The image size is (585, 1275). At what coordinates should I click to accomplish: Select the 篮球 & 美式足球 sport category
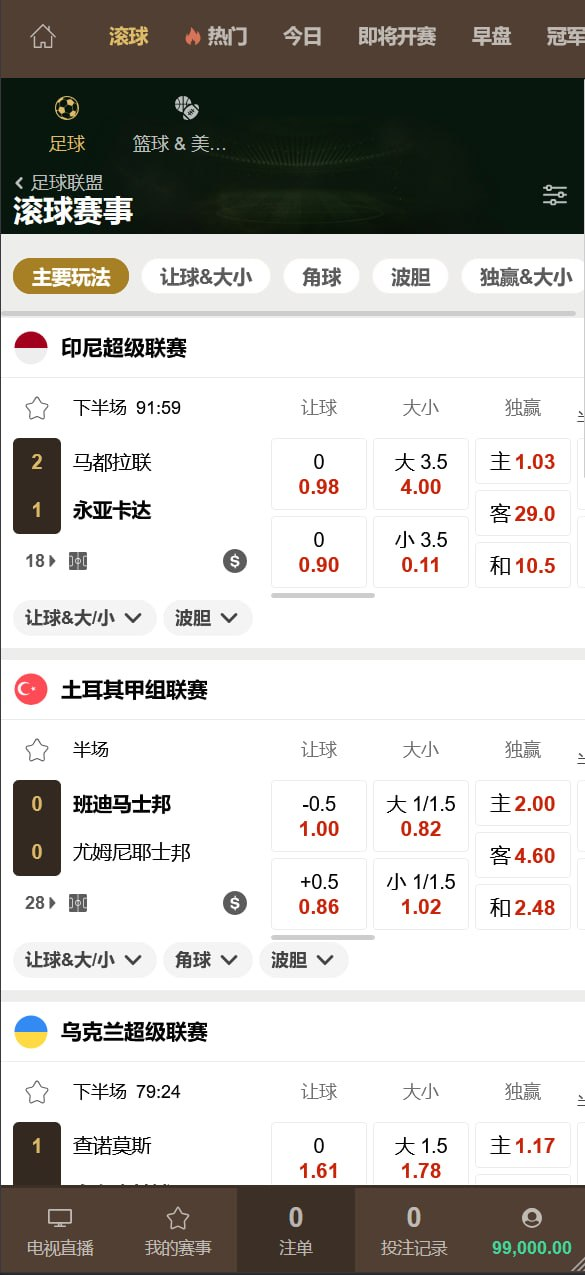180,124
